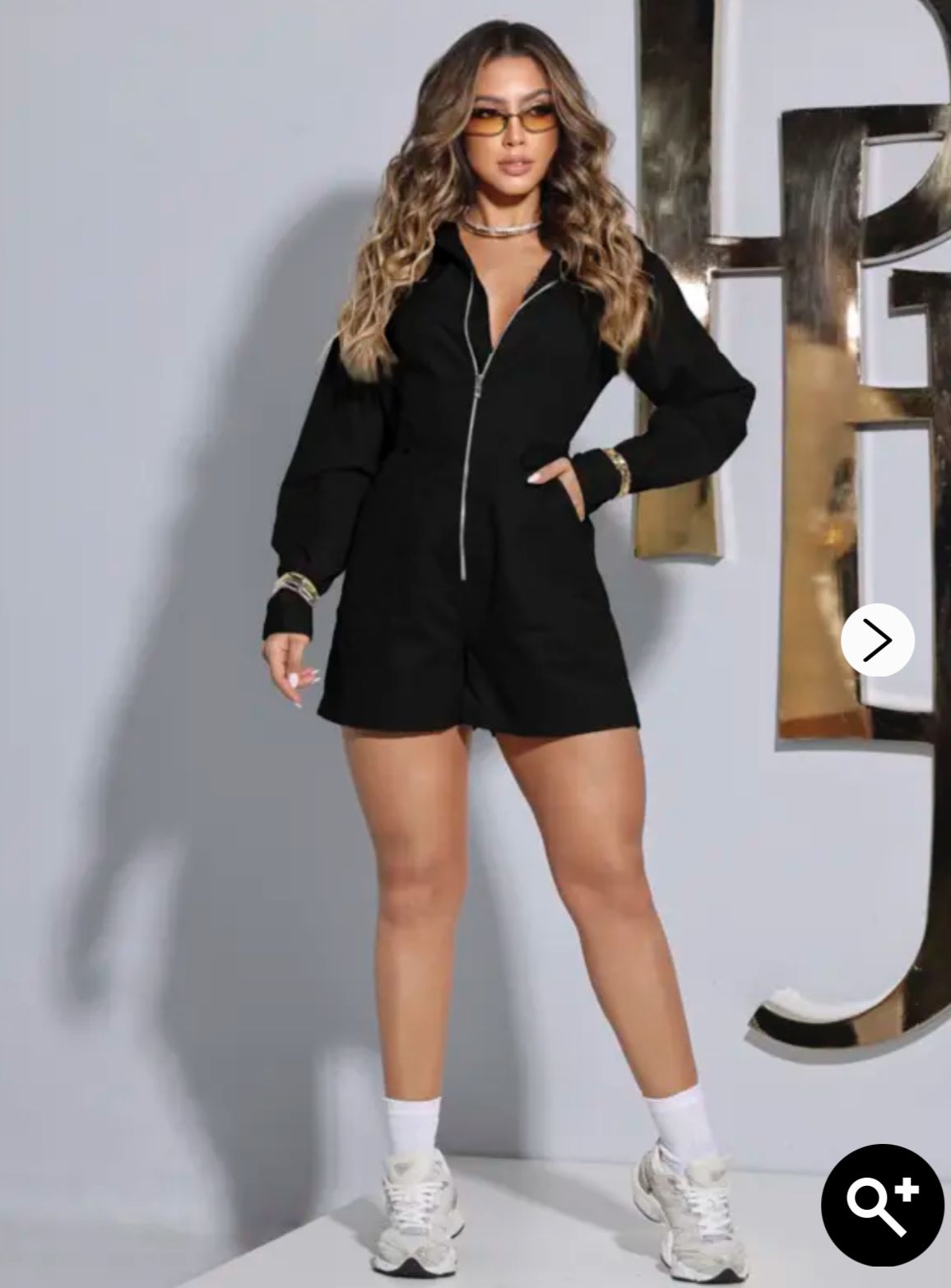Go to the next product image

tap(877, 639)
